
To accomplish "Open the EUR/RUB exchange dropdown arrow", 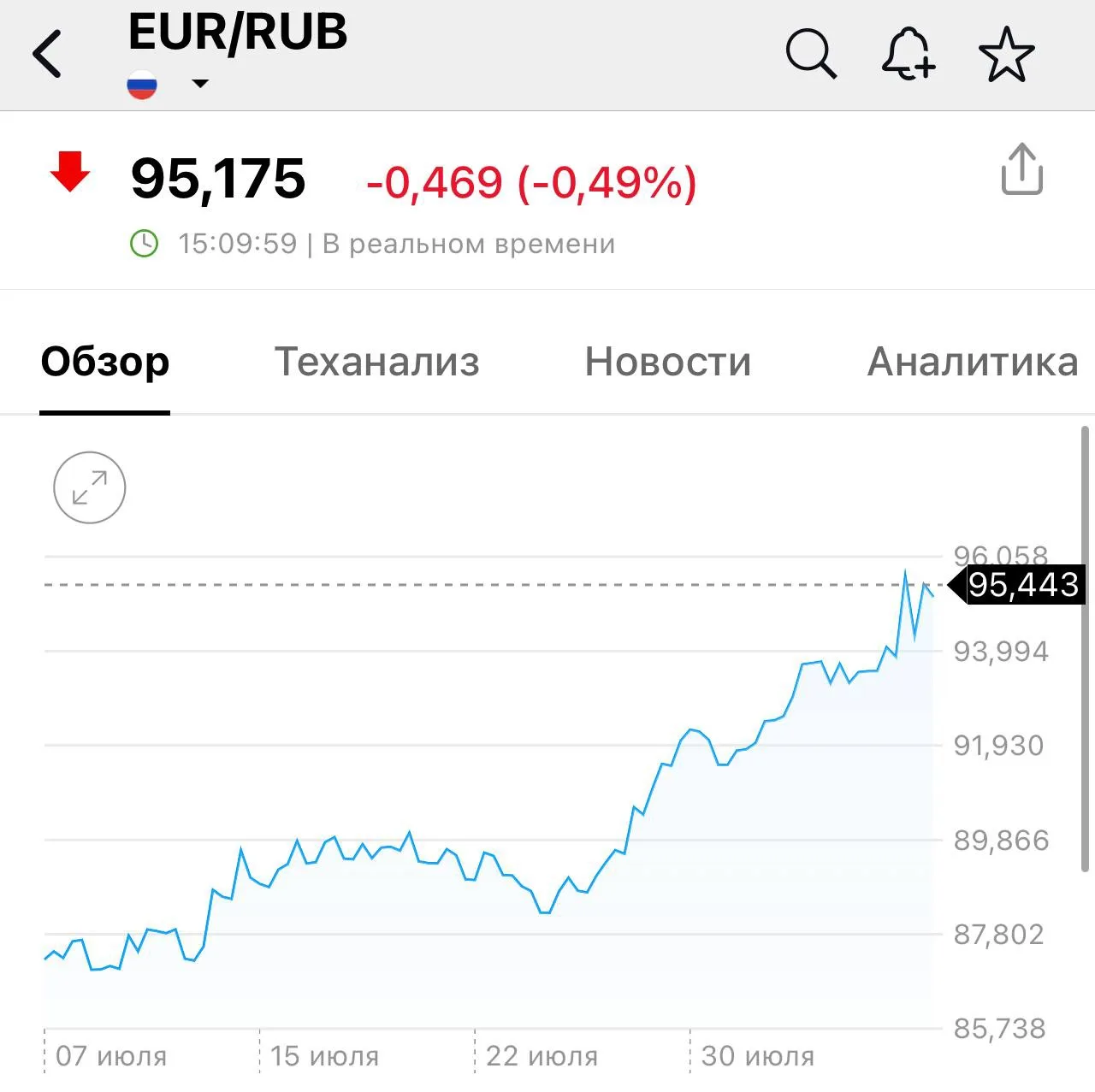I will (x=200, y=84).
